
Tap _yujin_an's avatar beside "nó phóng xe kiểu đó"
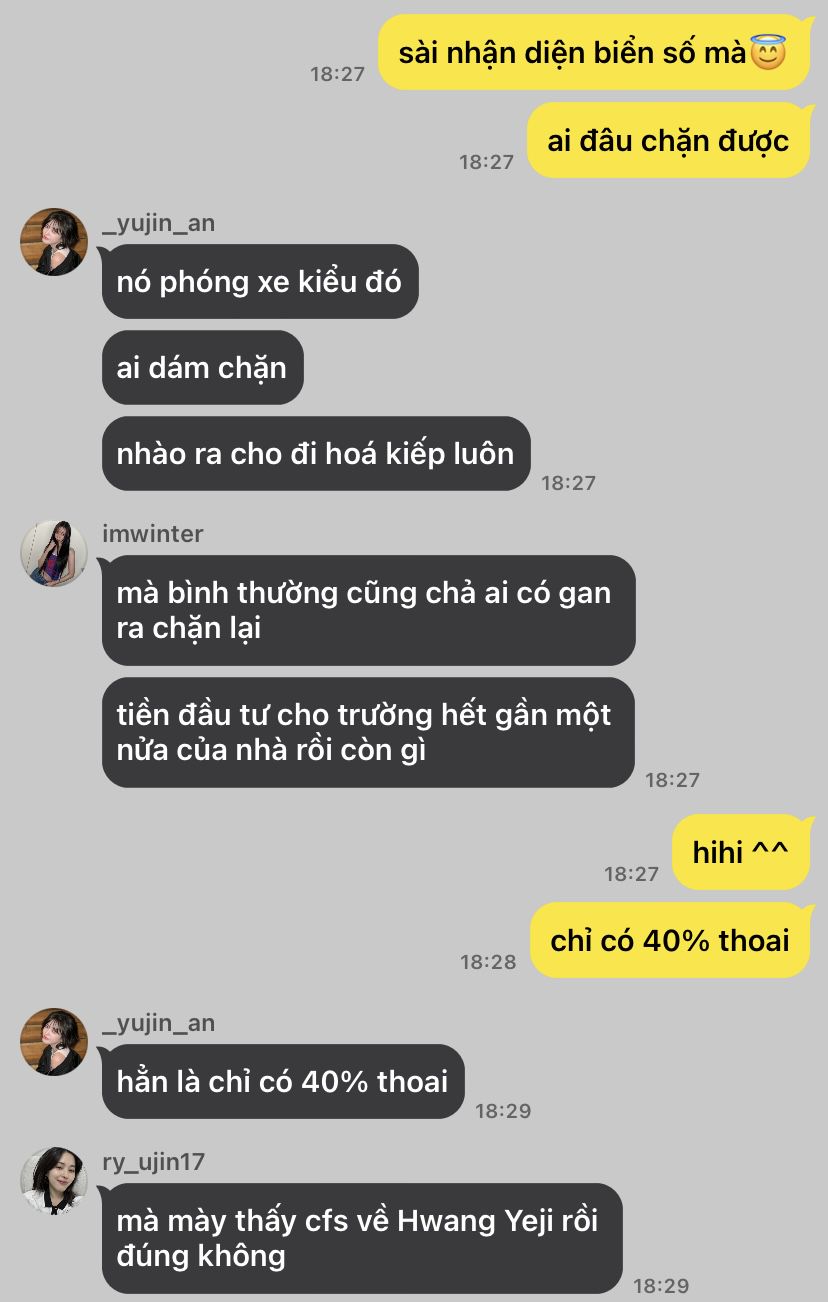tap(54, 242)
